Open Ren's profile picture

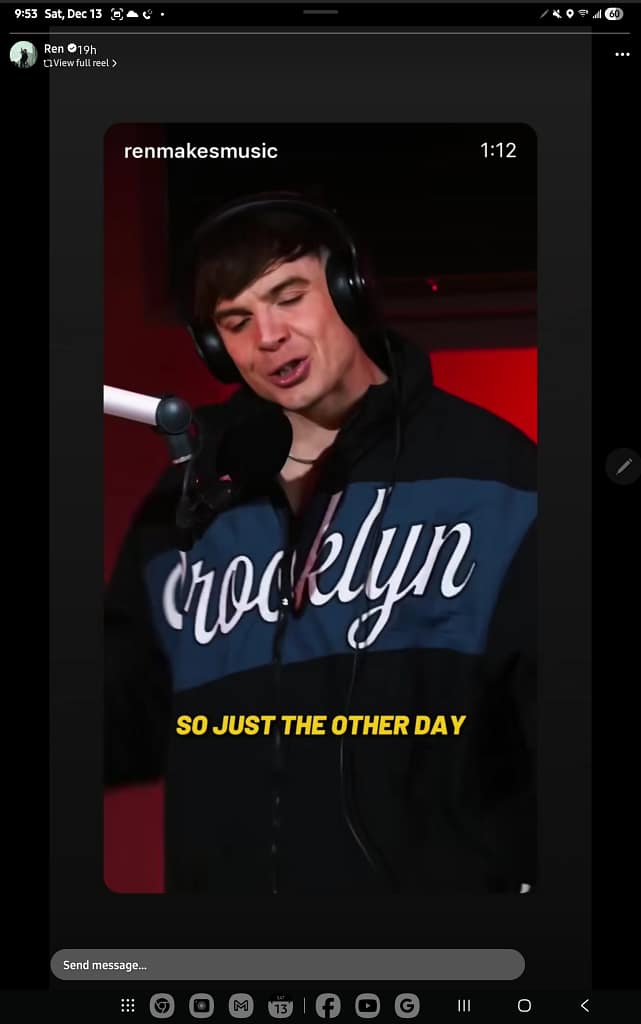[x=23, y=54]
